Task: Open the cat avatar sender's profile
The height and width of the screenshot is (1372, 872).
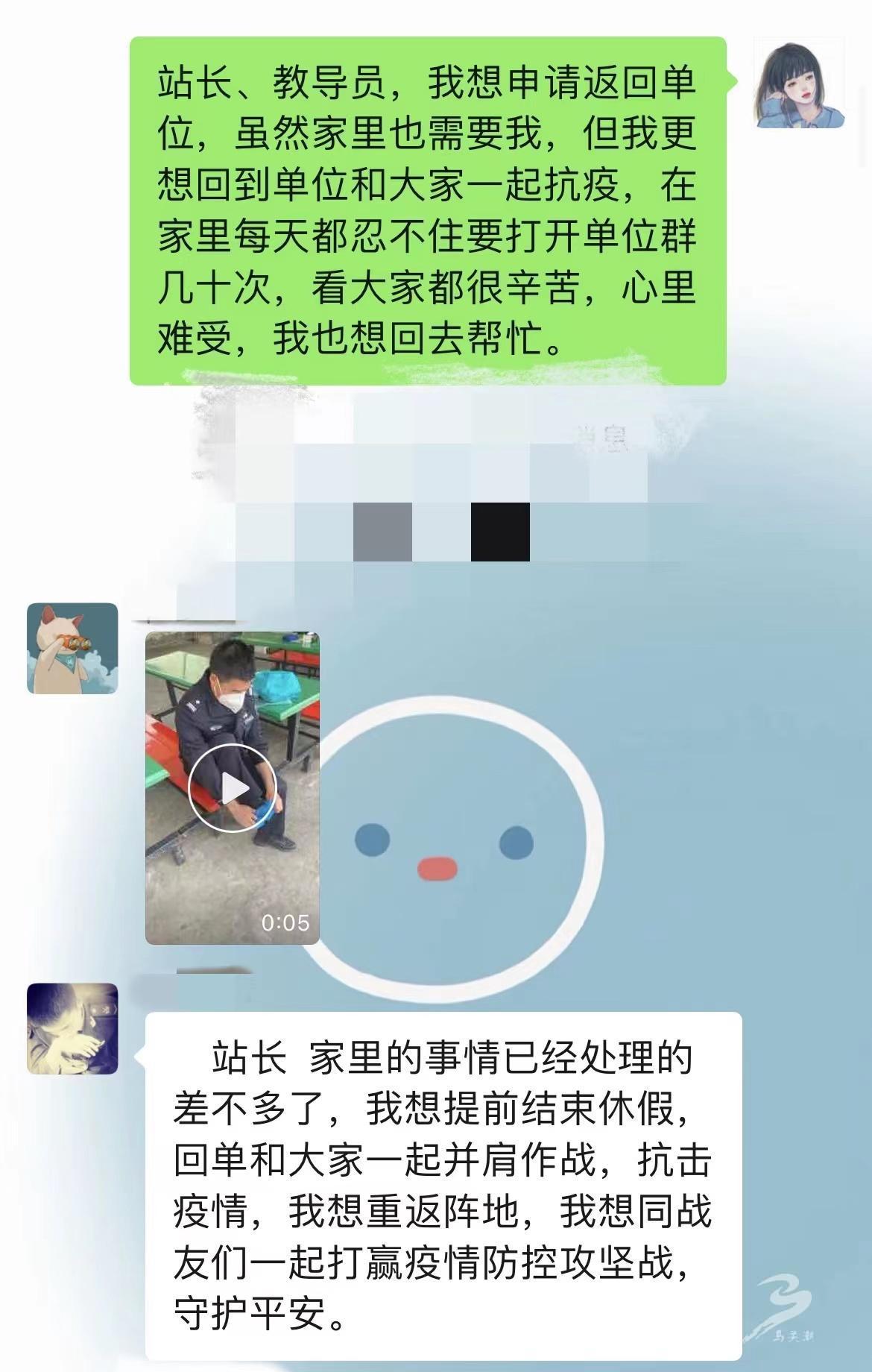Action: coord(72,648)
